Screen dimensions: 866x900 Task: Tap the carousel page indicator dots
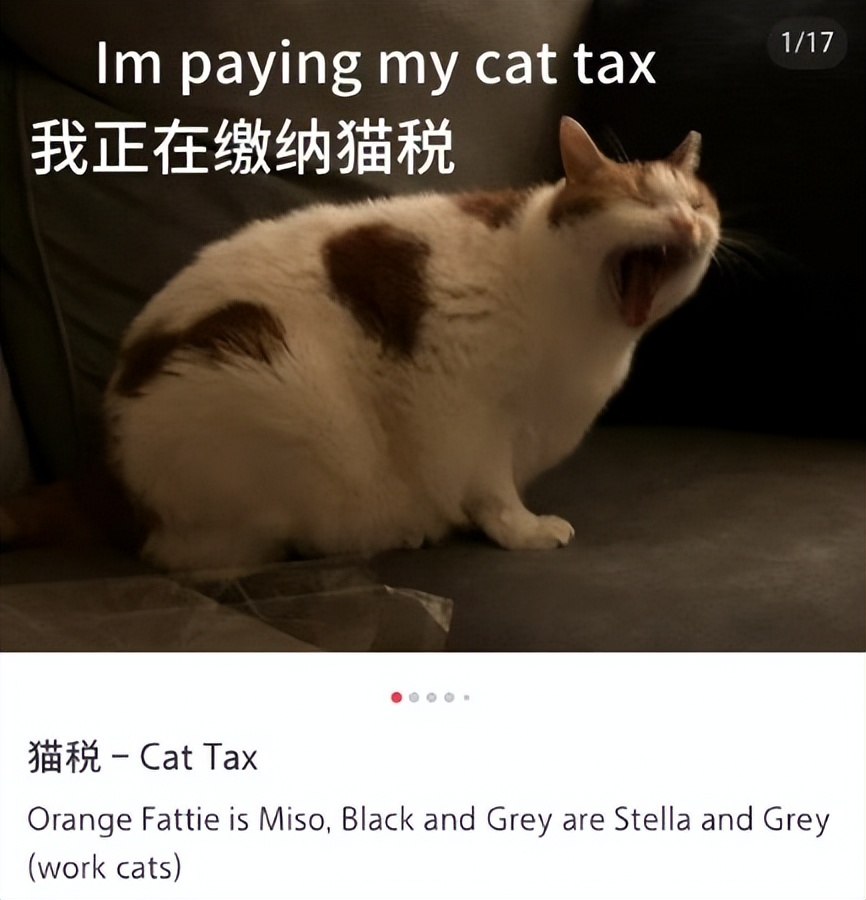coord(431,697)
